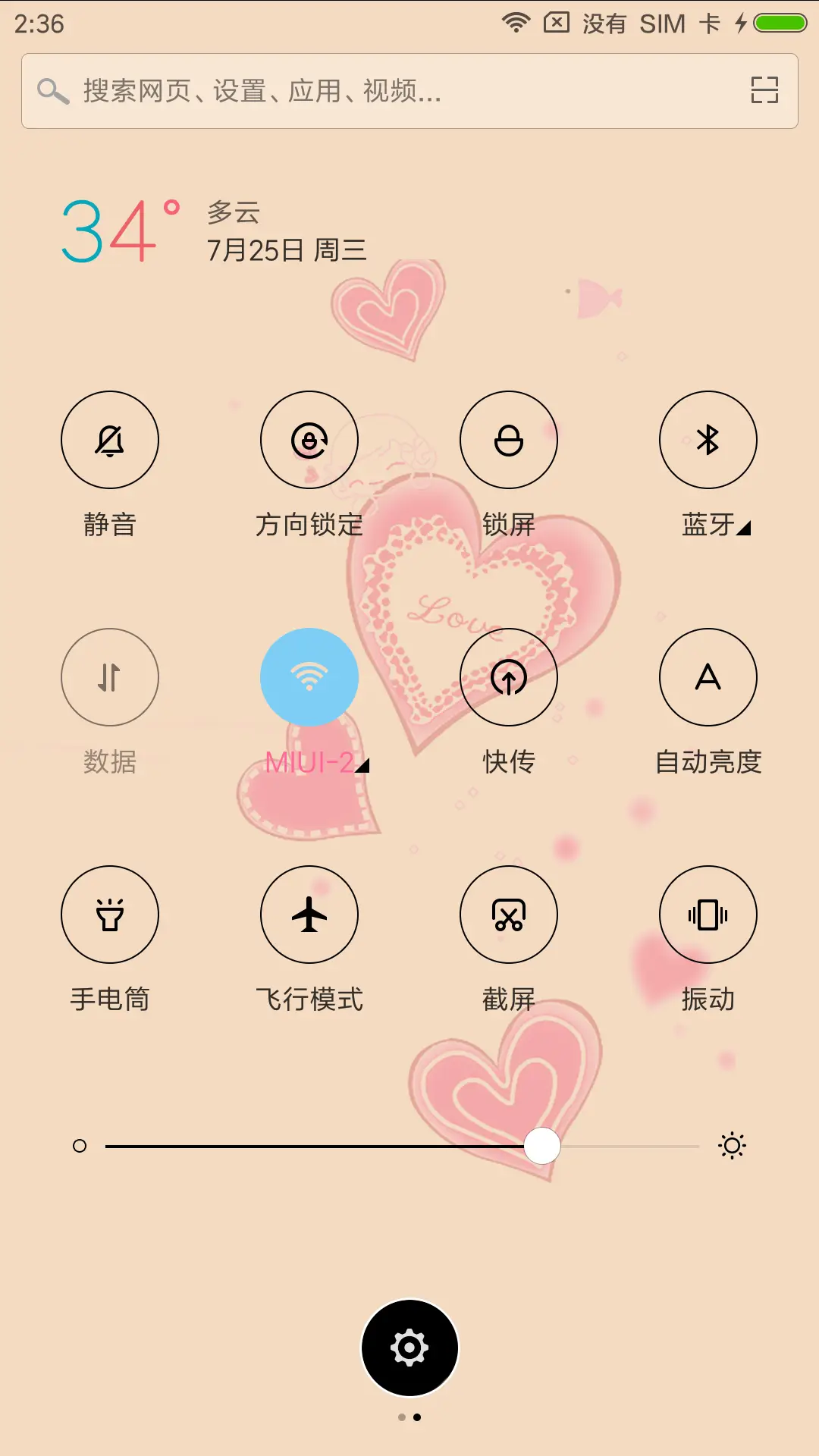Adjust the brightness slider knob
Screen dimensions: 819x1456
(541, 1146)
